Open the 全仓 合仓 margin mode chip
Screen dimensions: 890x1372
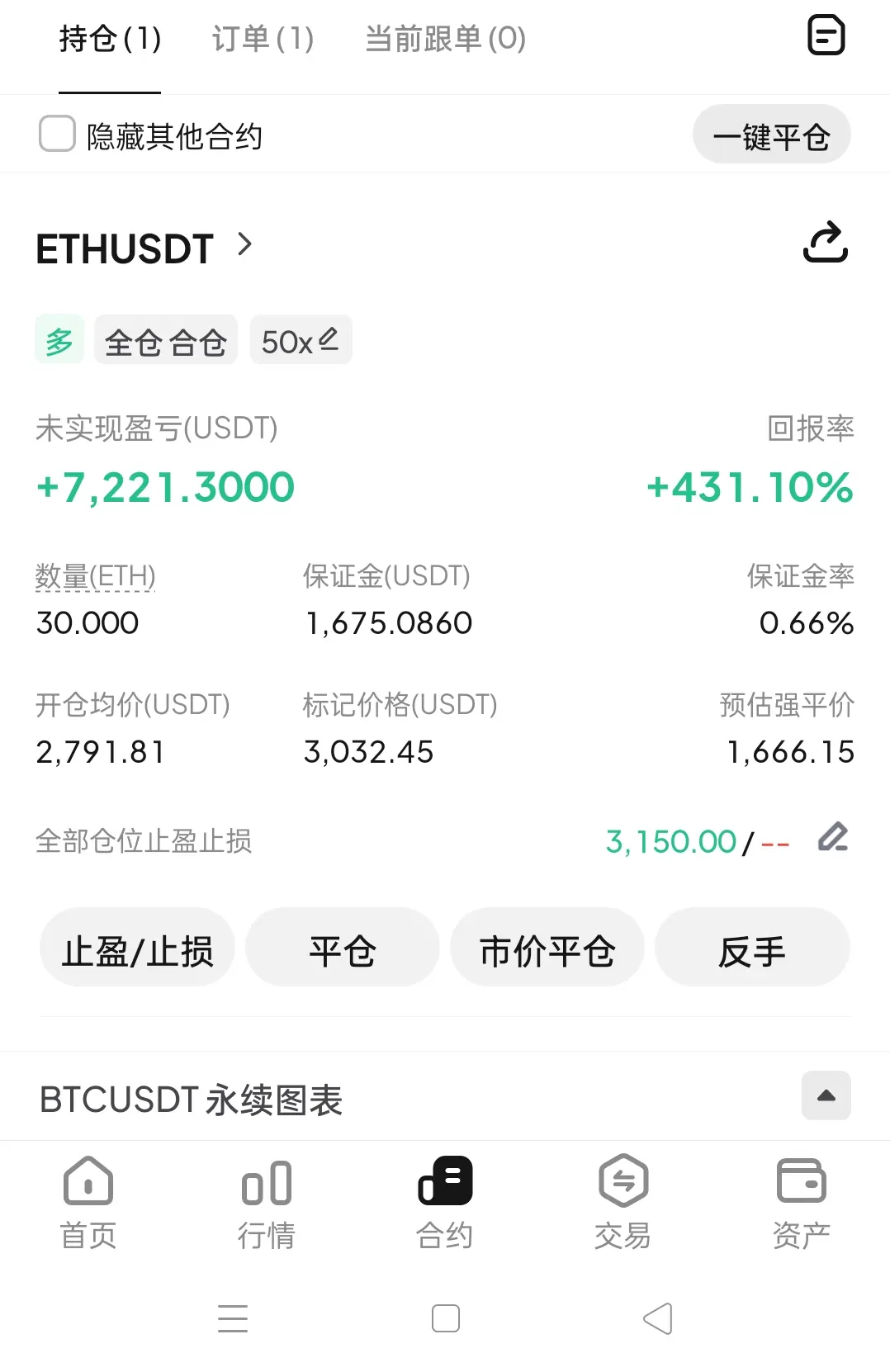coord(166,340)
